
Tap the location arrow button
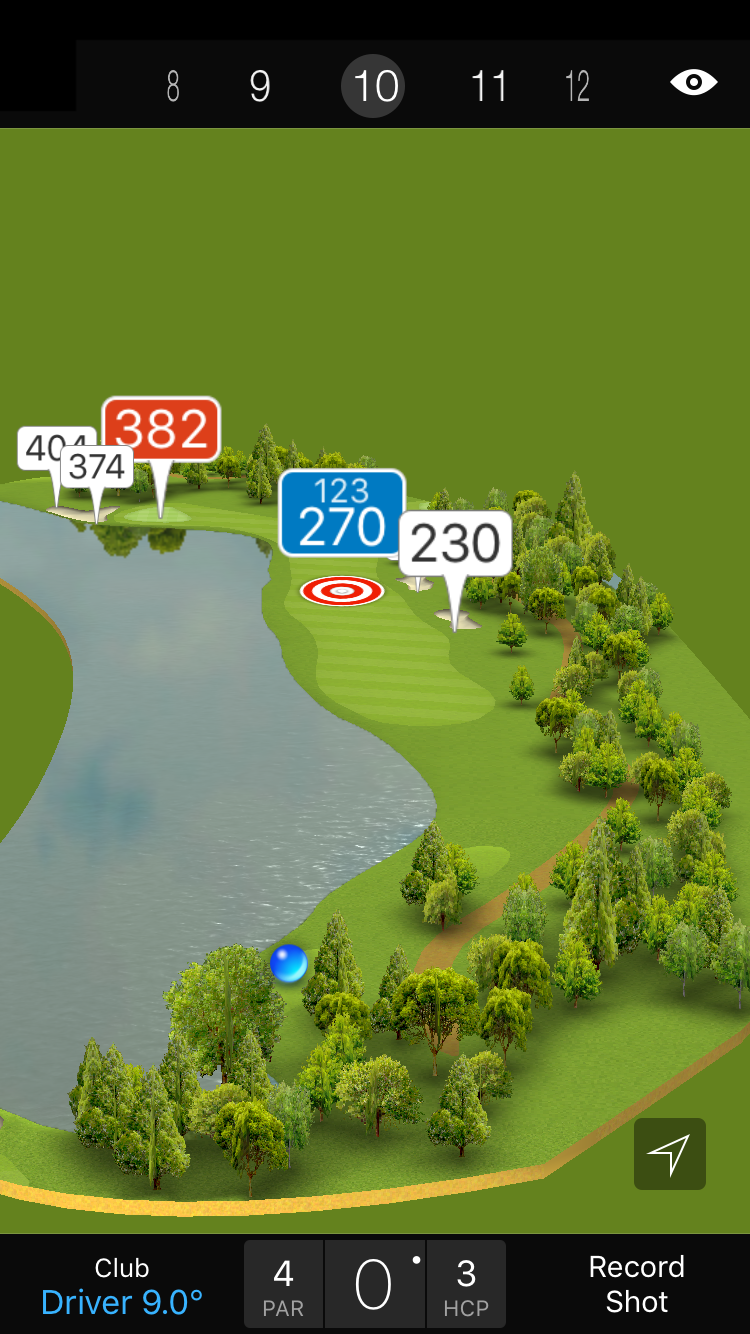(x=669, y=1154)
